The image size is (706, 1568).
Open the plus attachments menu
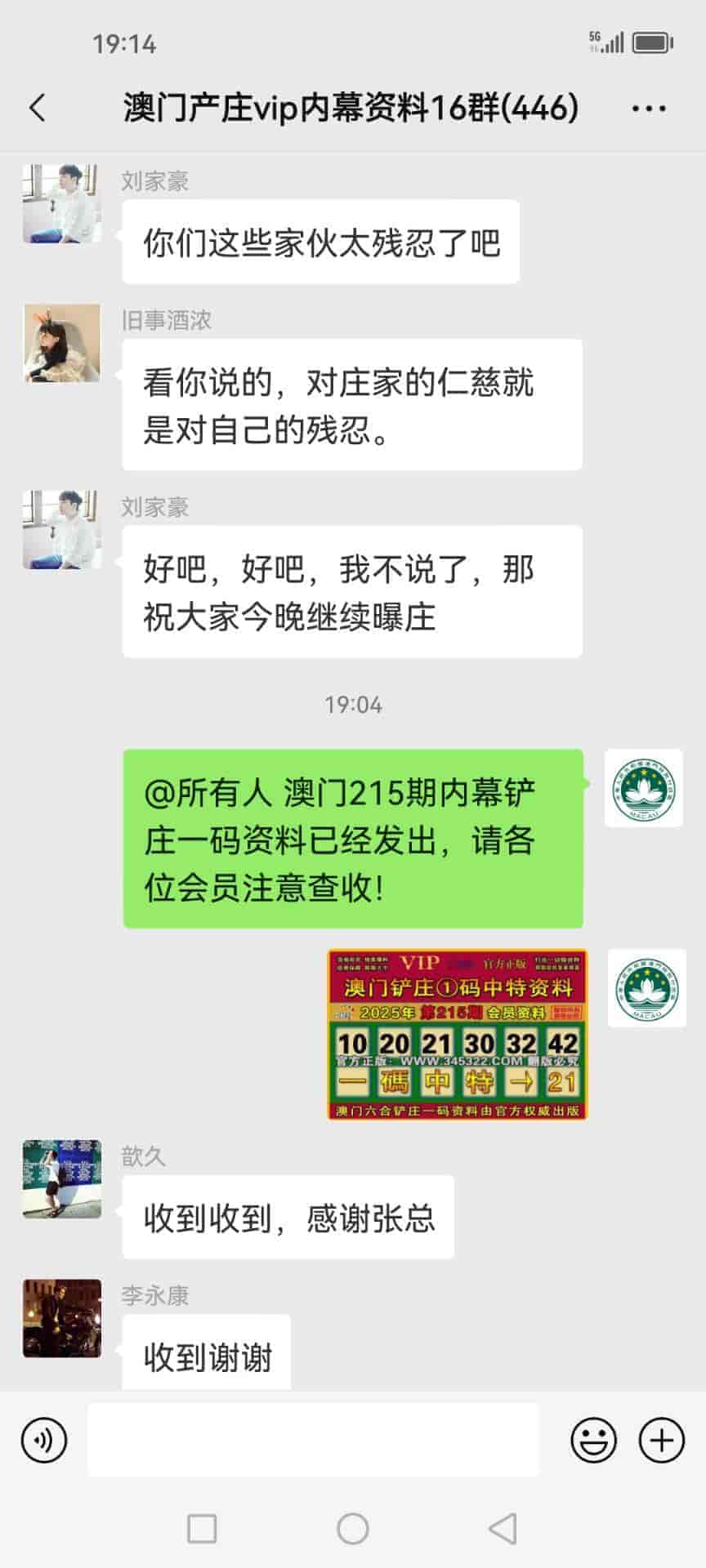point(661,1440)
